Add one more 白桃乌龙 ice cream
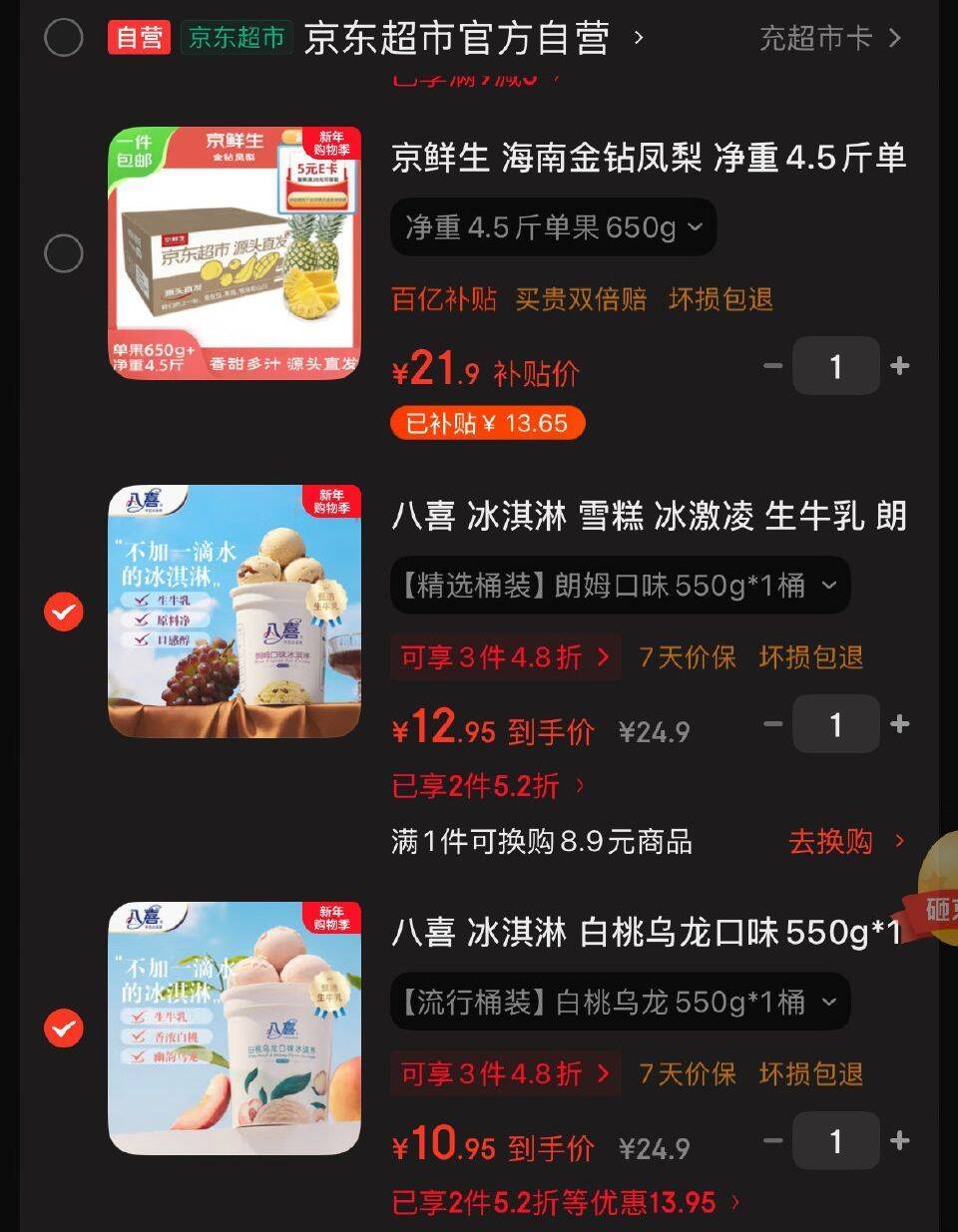The width and height of the screenshot is (958, 1232). (x=899, y=1140)
